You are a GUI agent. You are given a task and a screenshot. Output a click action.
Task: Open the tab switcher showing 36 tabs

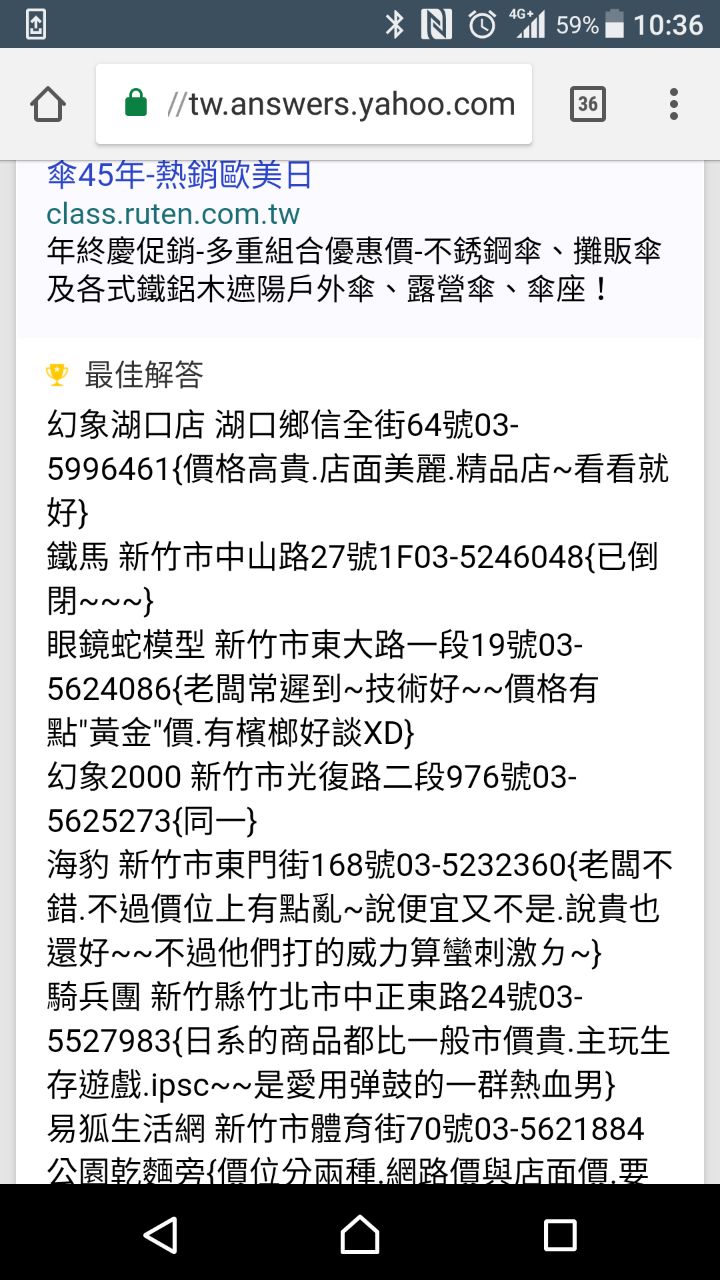(x=587, y=104)
